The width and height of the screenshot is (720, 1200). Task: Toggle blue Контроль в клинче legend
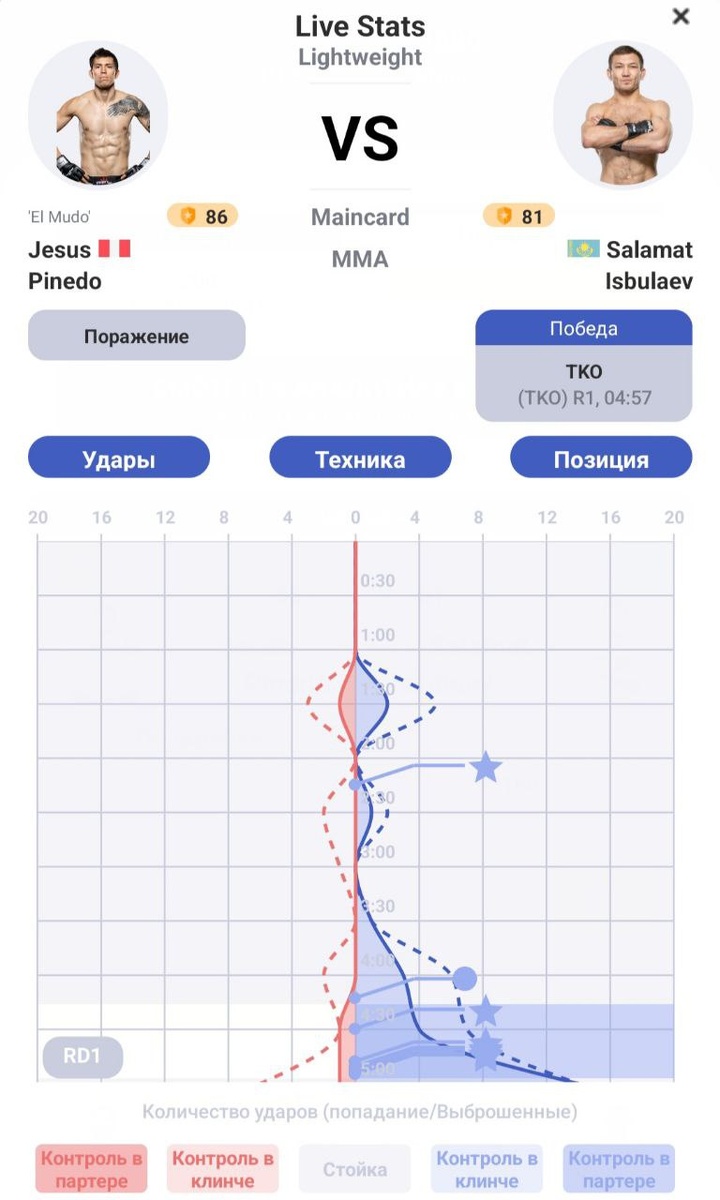point(487,1169)
